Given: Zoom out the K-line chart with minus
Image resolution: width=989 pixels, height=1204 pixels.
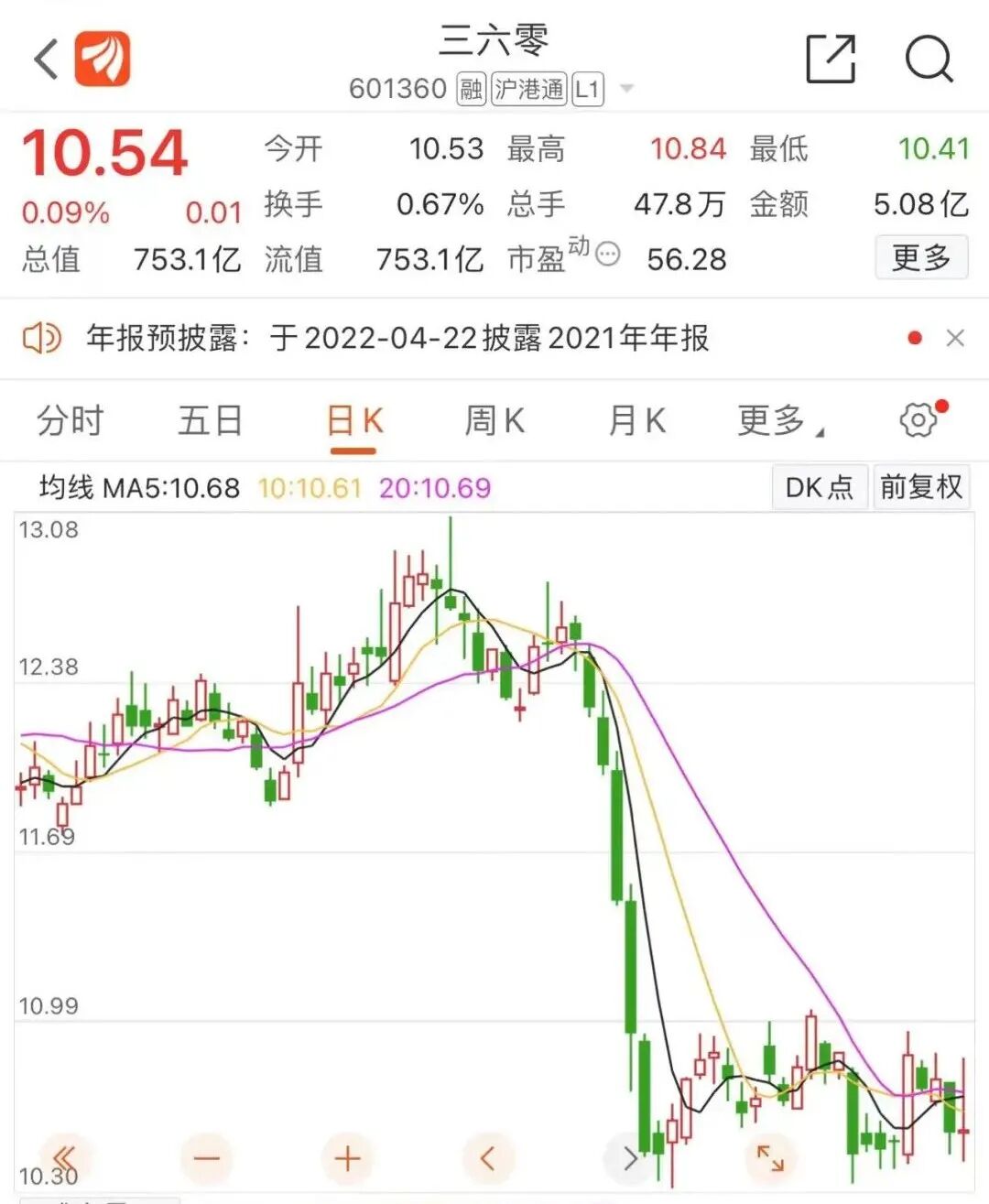Looking at the screenshot, I should [x=207, y=1159].
